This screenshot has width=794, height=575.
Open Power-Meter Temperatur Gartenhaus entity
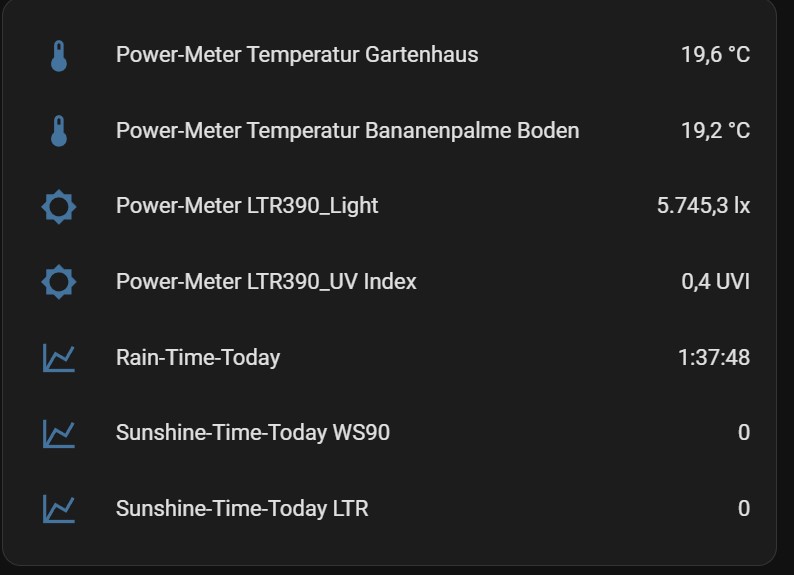[x=297, y=54]
